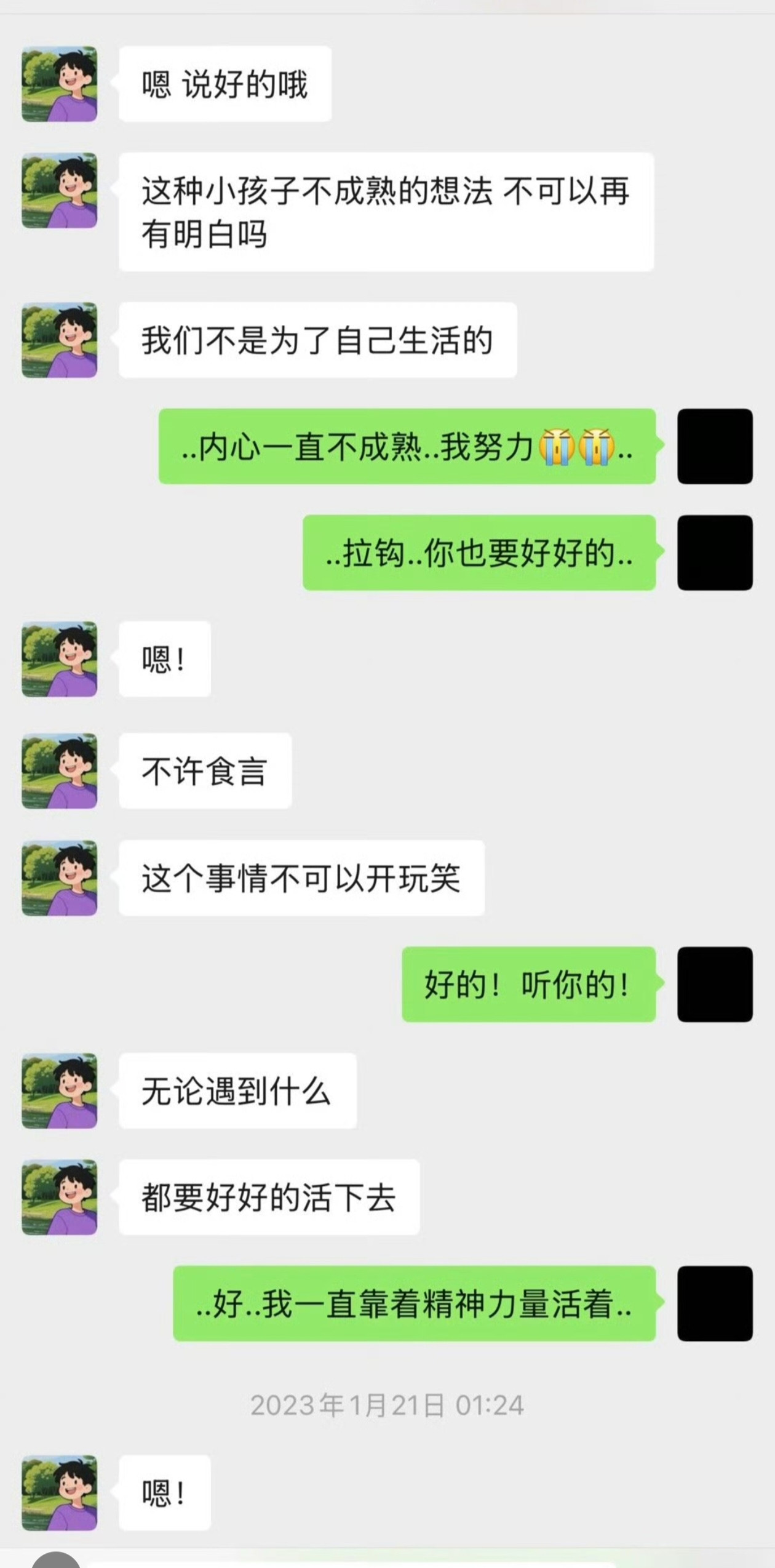Image resolution: width=775 pixels, height=1568 pixels.
Task: Open my avatar beside "好的！听你的！"
Action: tap(715, 984)
